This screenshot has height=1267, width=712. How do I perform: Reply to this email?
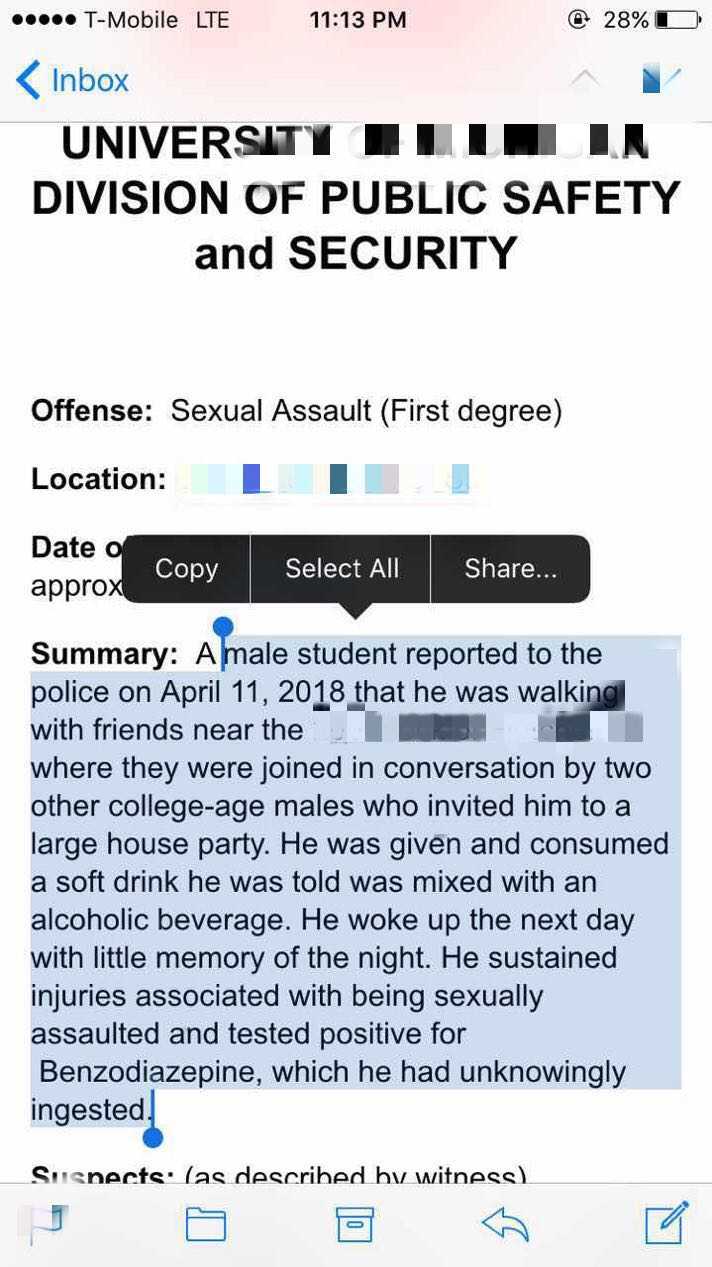[505, 1223]
